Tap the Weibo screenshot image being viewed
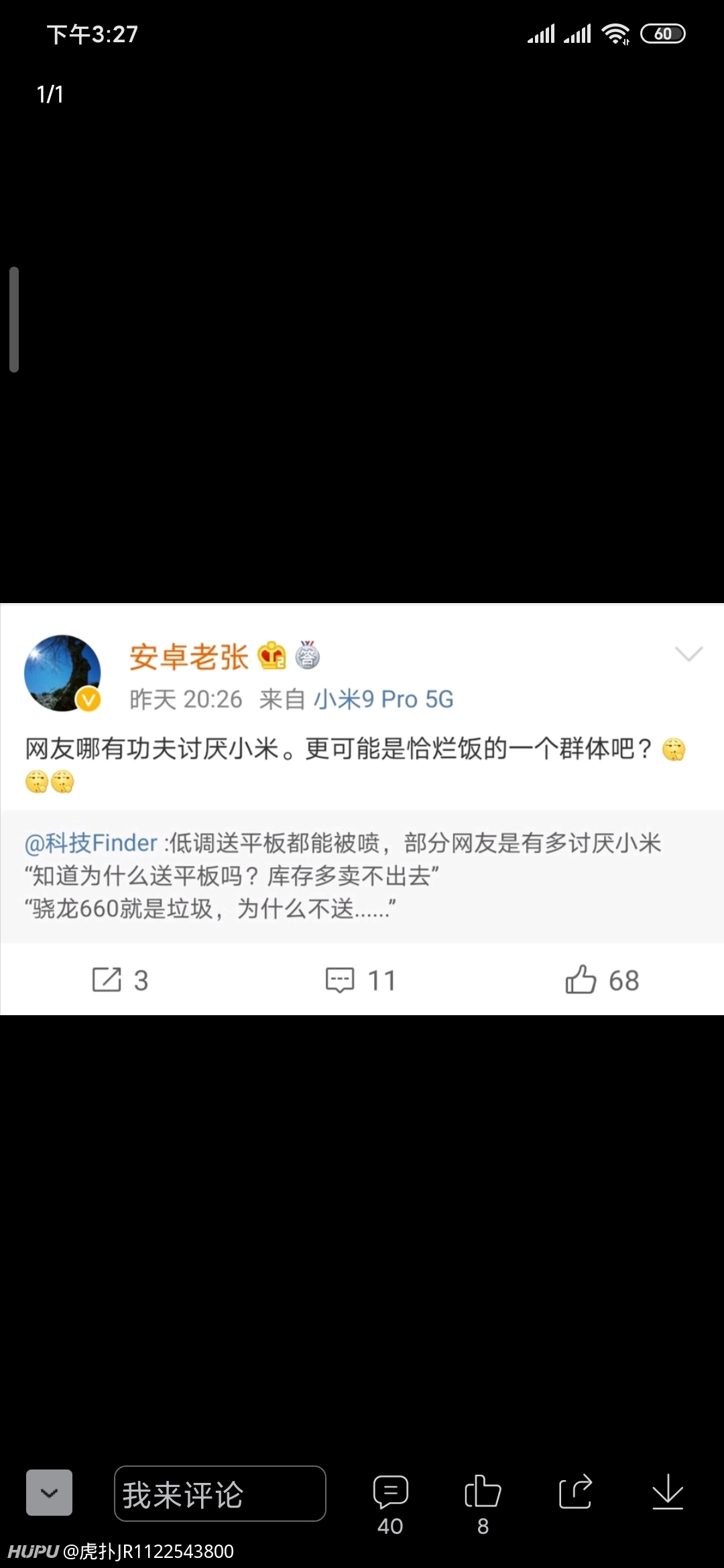Screen dimensions: 724x1568 tap(362, 809)
